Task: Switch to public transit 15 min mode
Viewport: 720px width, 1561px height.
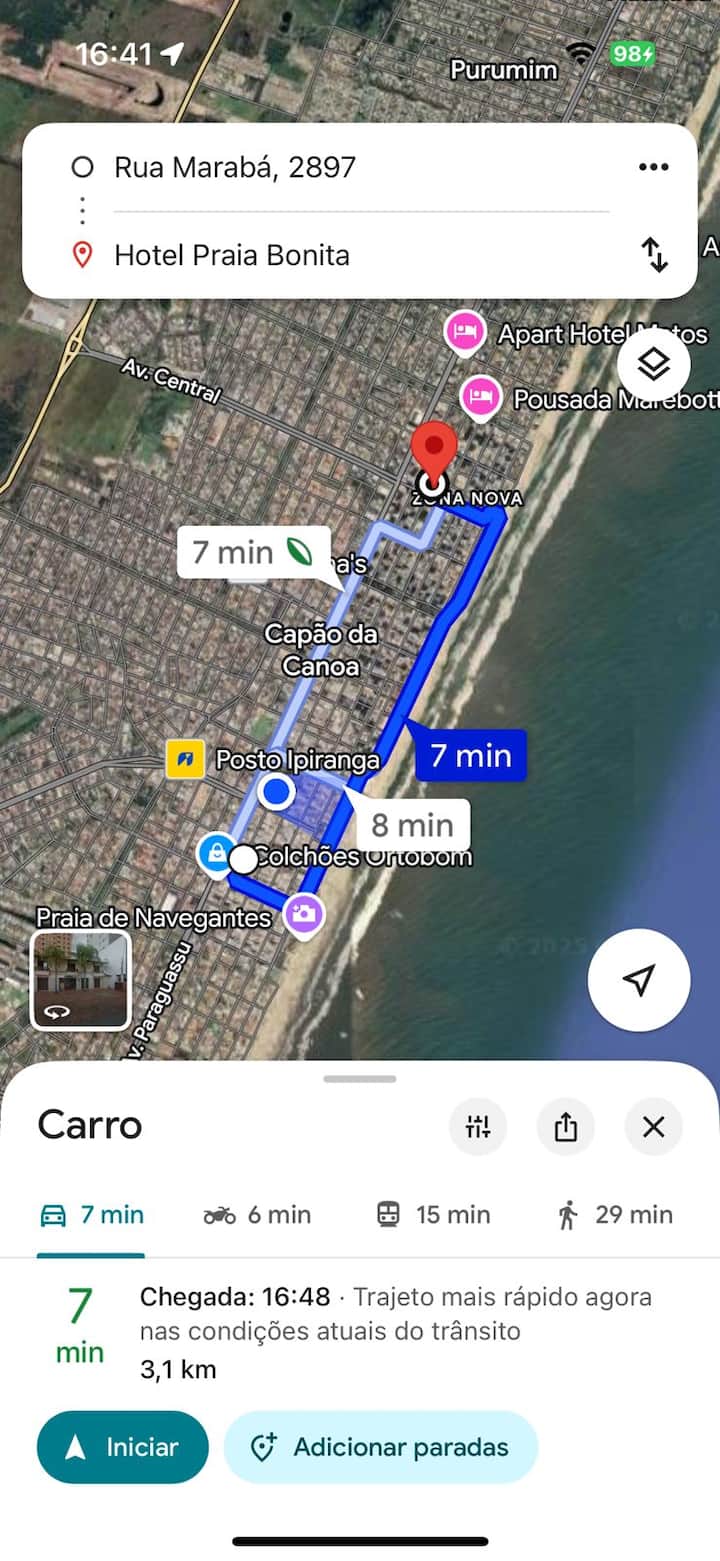Action: (433, 1215)
